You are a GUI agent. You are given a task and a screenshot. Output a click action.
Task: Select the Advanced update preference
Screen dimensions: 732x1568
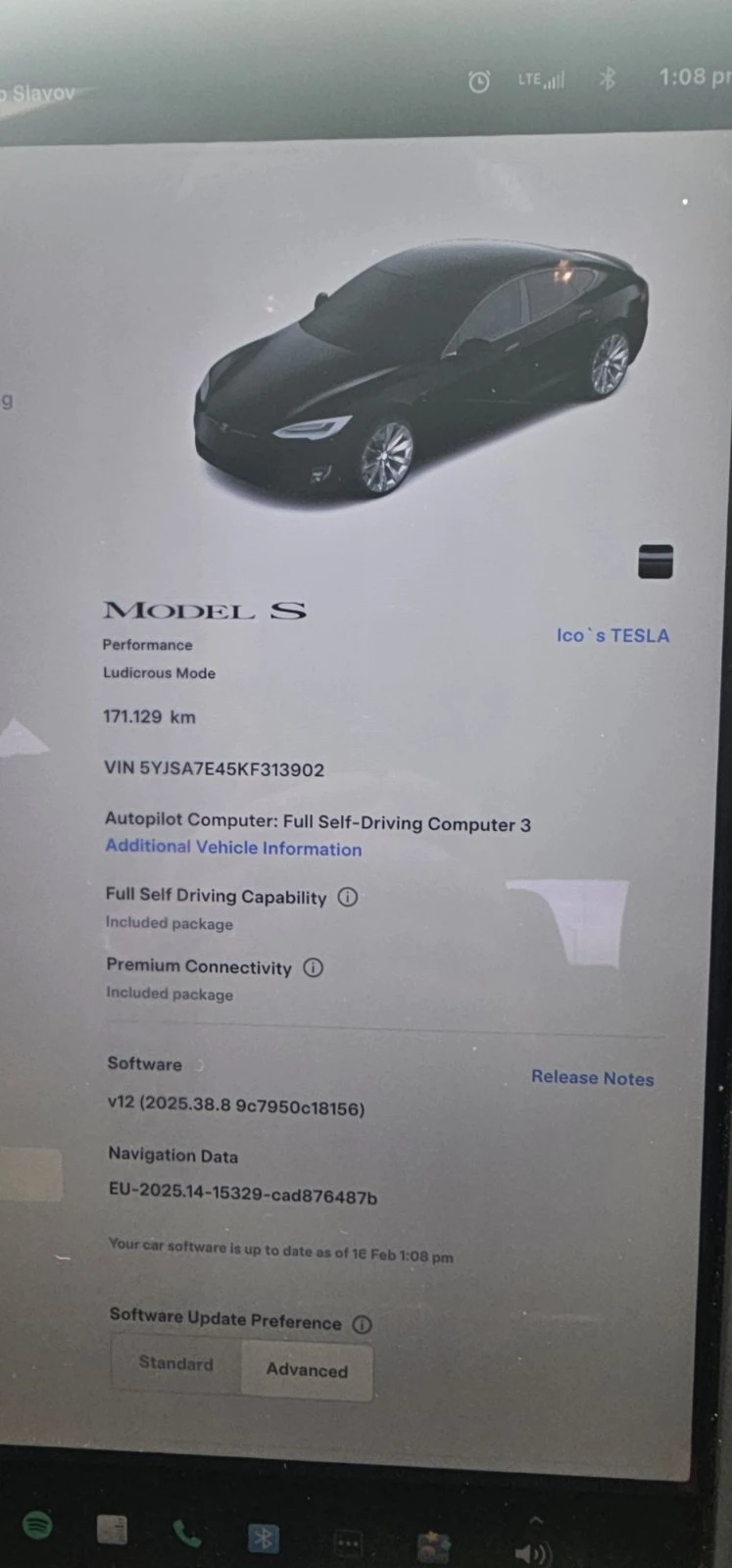coord(307,1370)
